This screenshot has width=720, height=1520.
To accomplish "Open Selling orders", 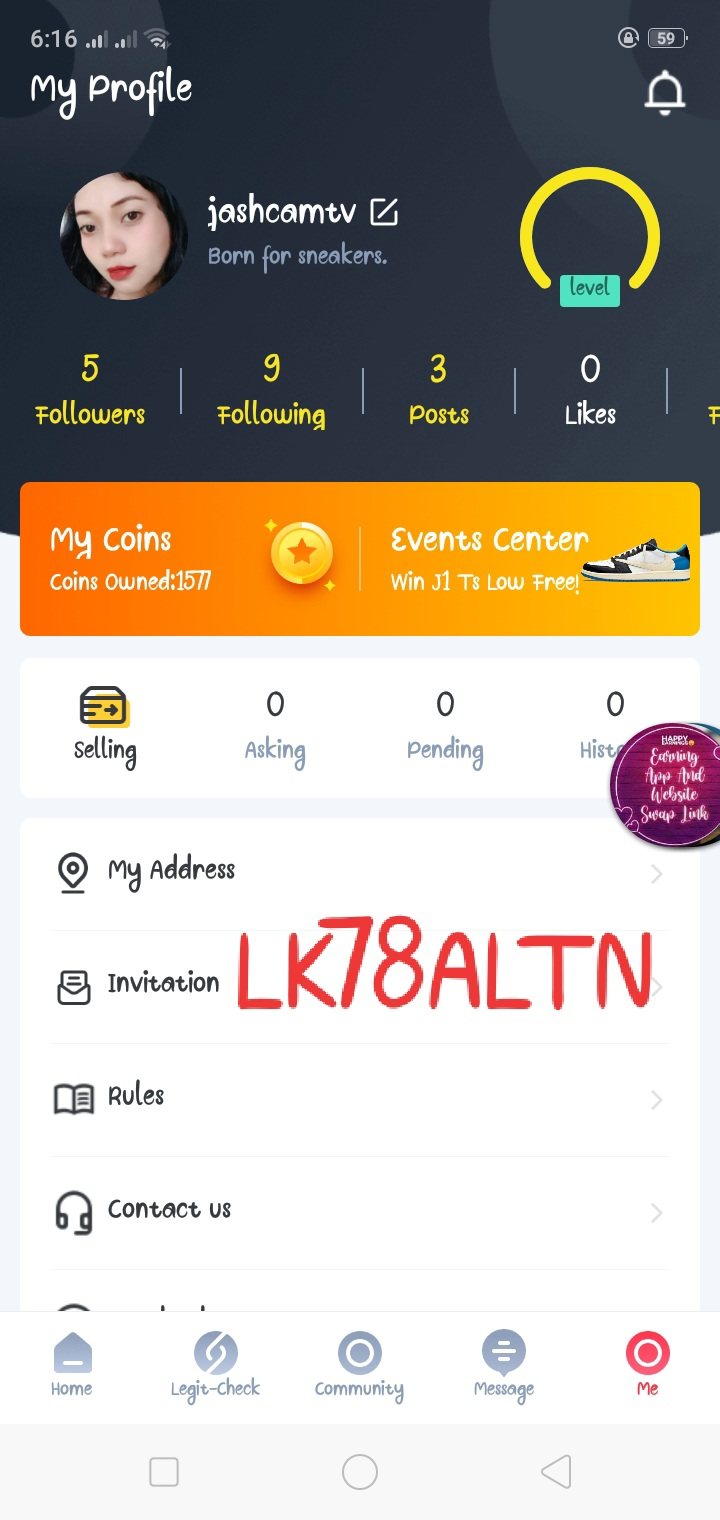I will point(104,726).
